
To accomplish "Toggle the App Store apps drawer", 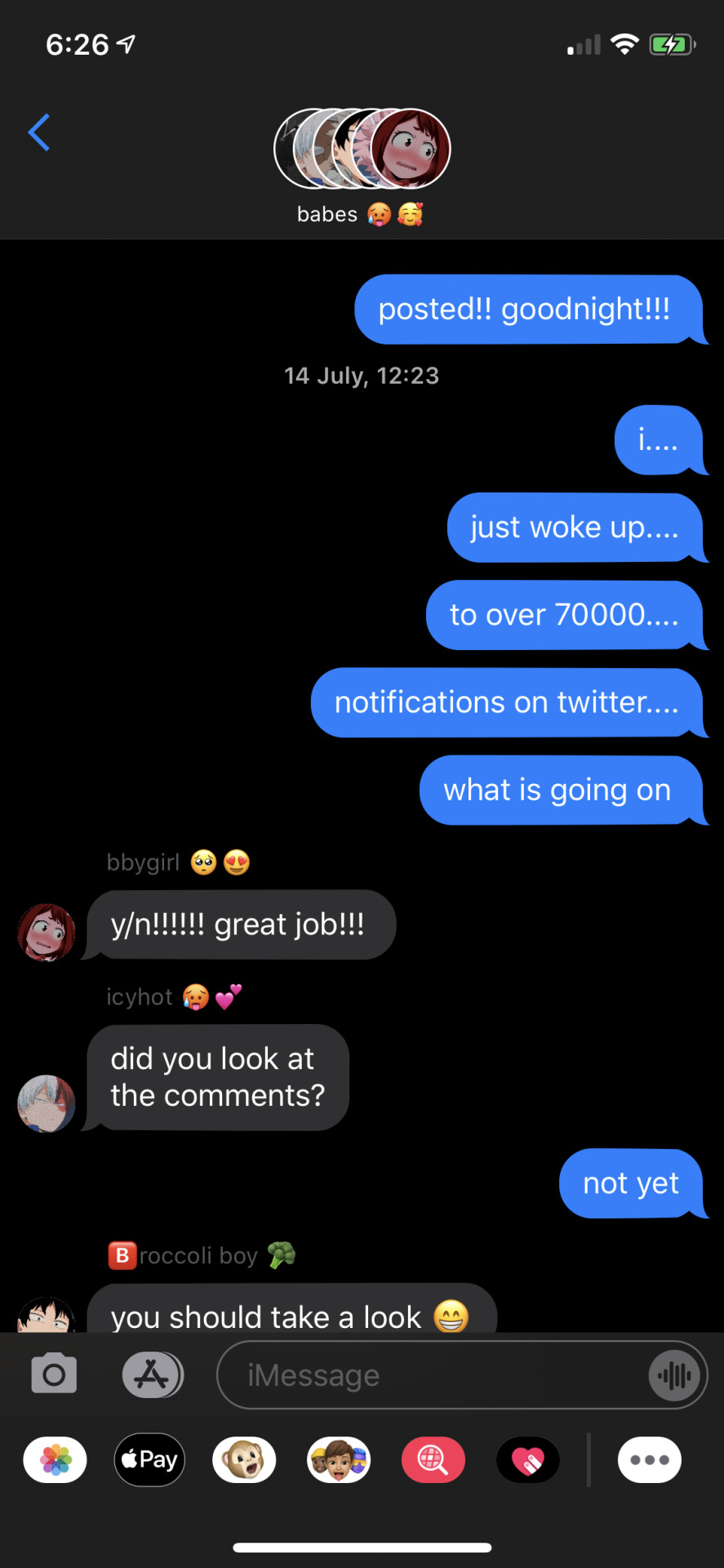I will (152, 1374).
